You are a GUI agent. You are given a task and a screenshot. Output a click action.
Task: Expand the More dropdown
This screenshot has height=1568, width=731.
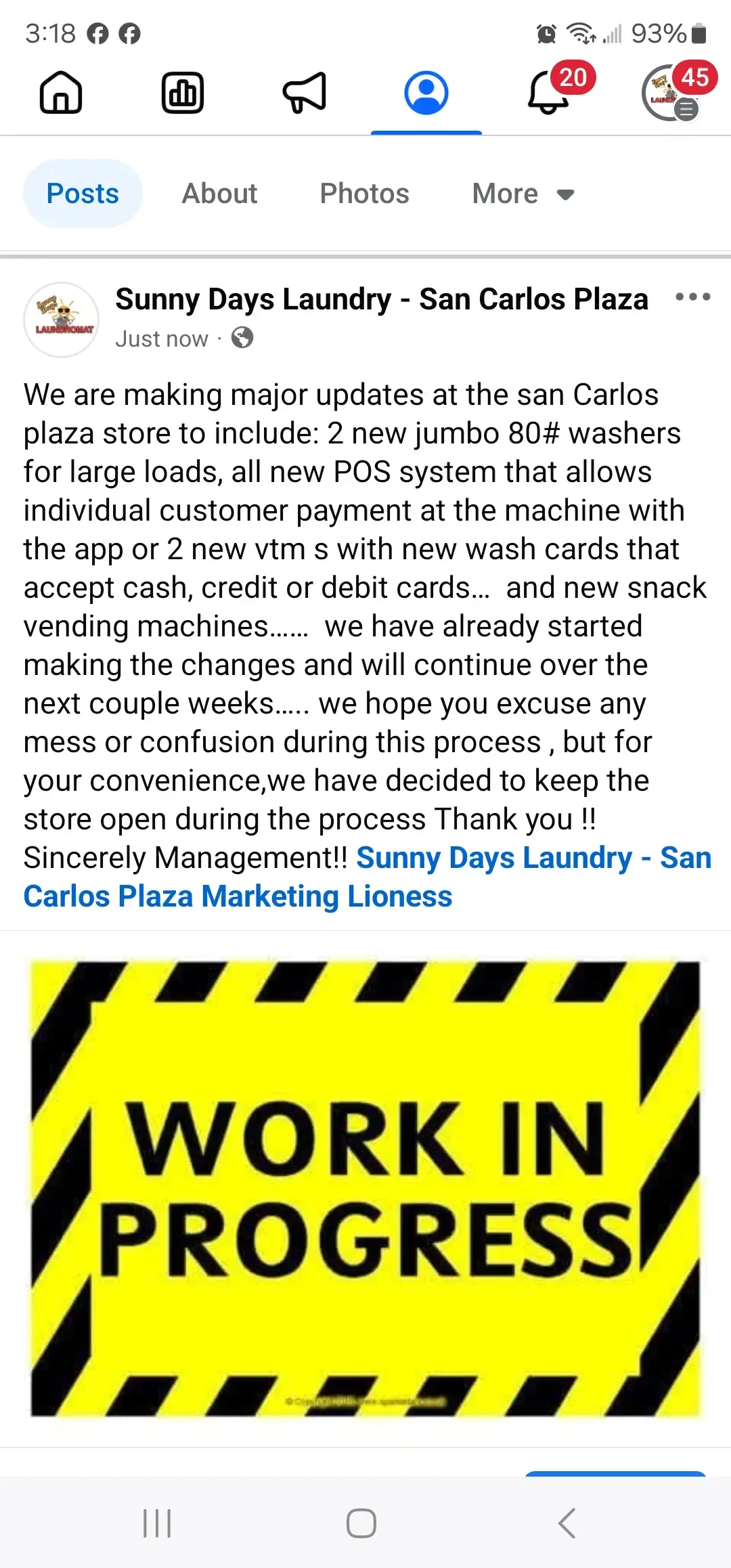523,194
